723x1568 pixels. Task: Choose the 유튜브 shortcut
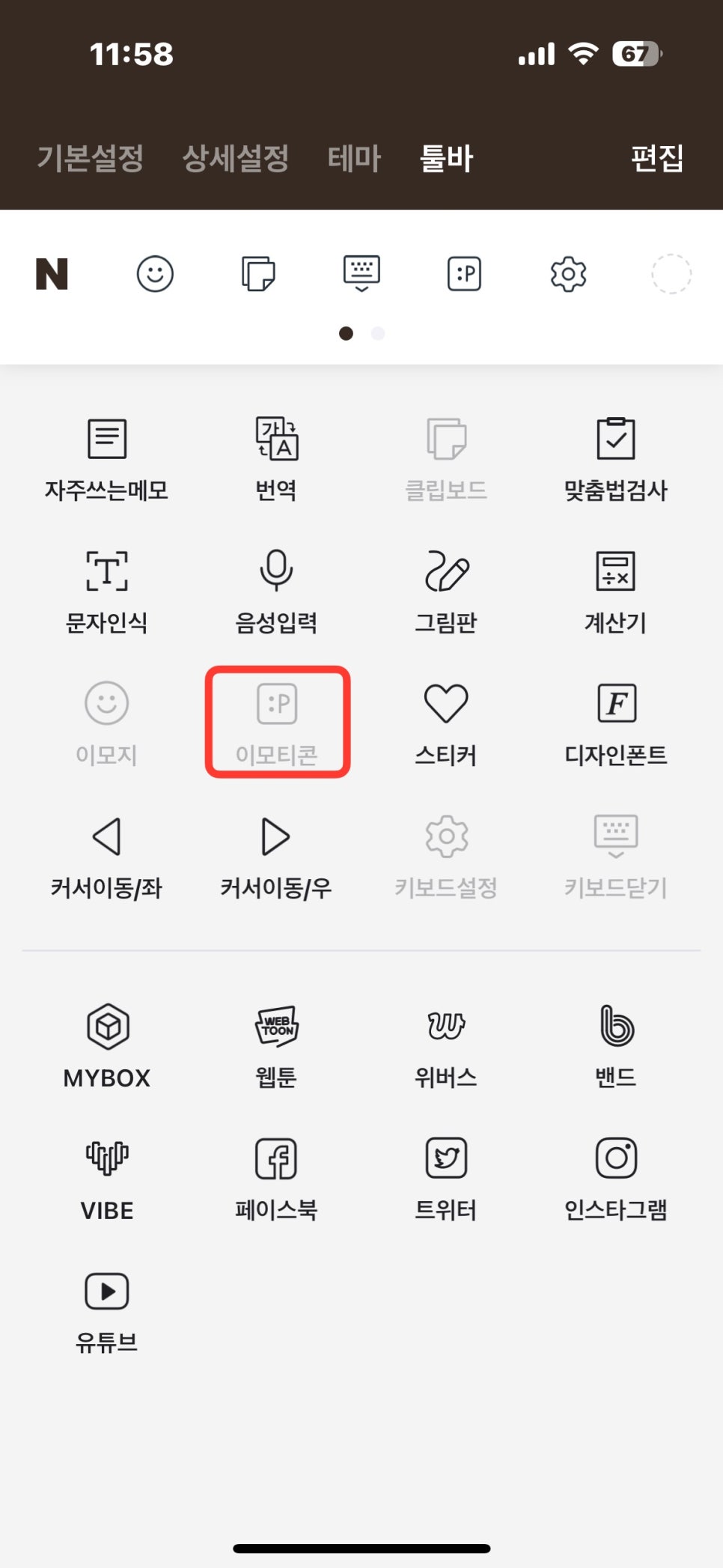106,1310
